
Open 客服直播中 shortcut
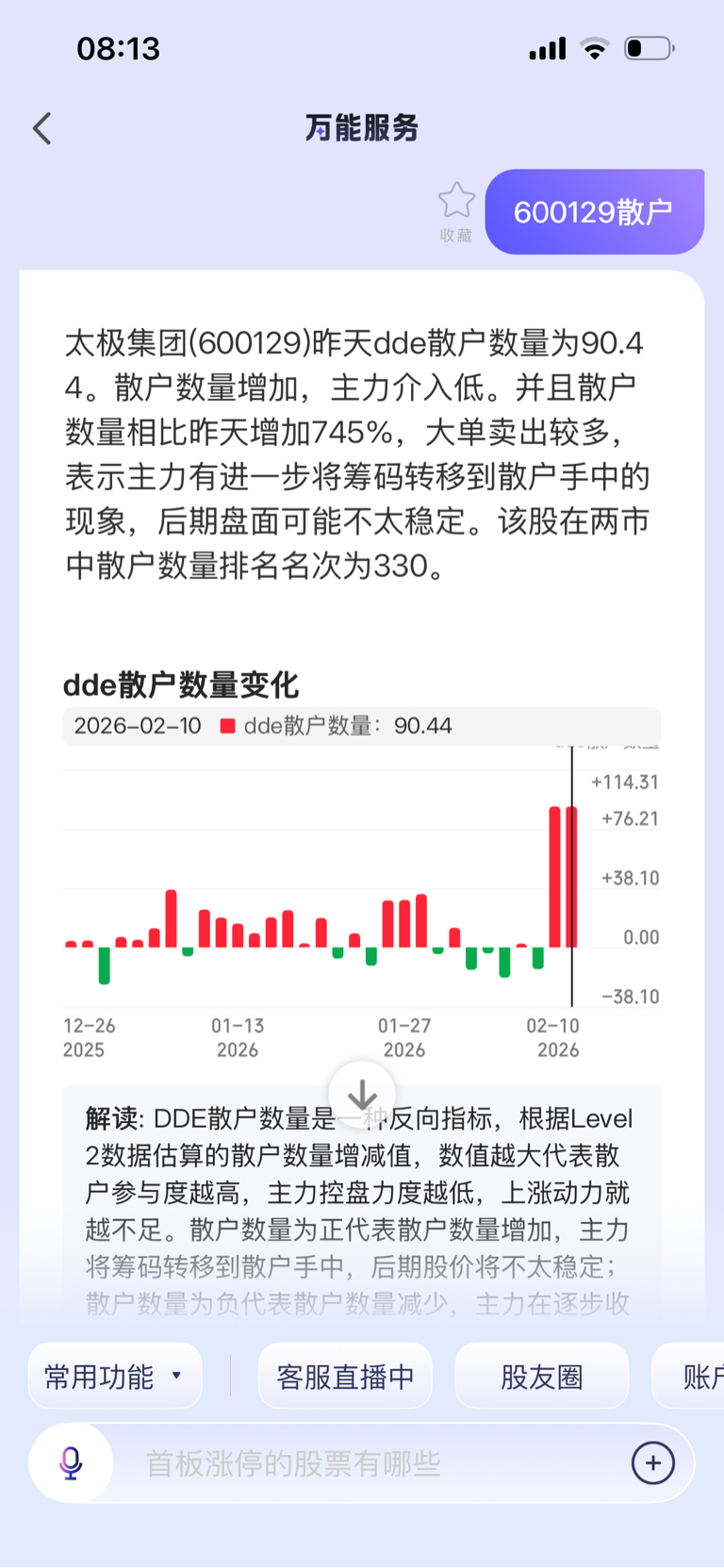pos(345,1377)
